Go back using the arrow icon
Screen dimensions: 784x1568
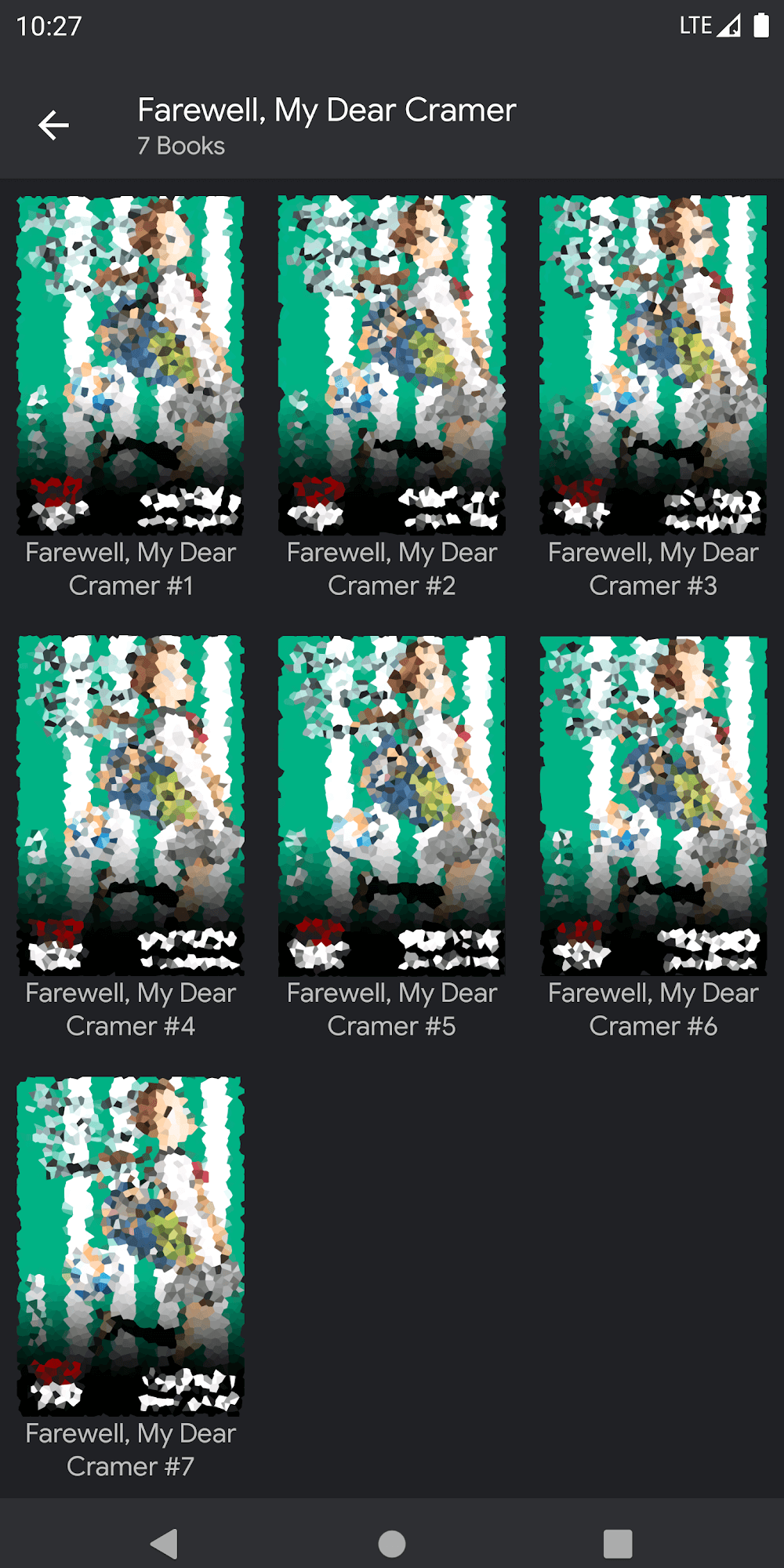pos(53,125)
